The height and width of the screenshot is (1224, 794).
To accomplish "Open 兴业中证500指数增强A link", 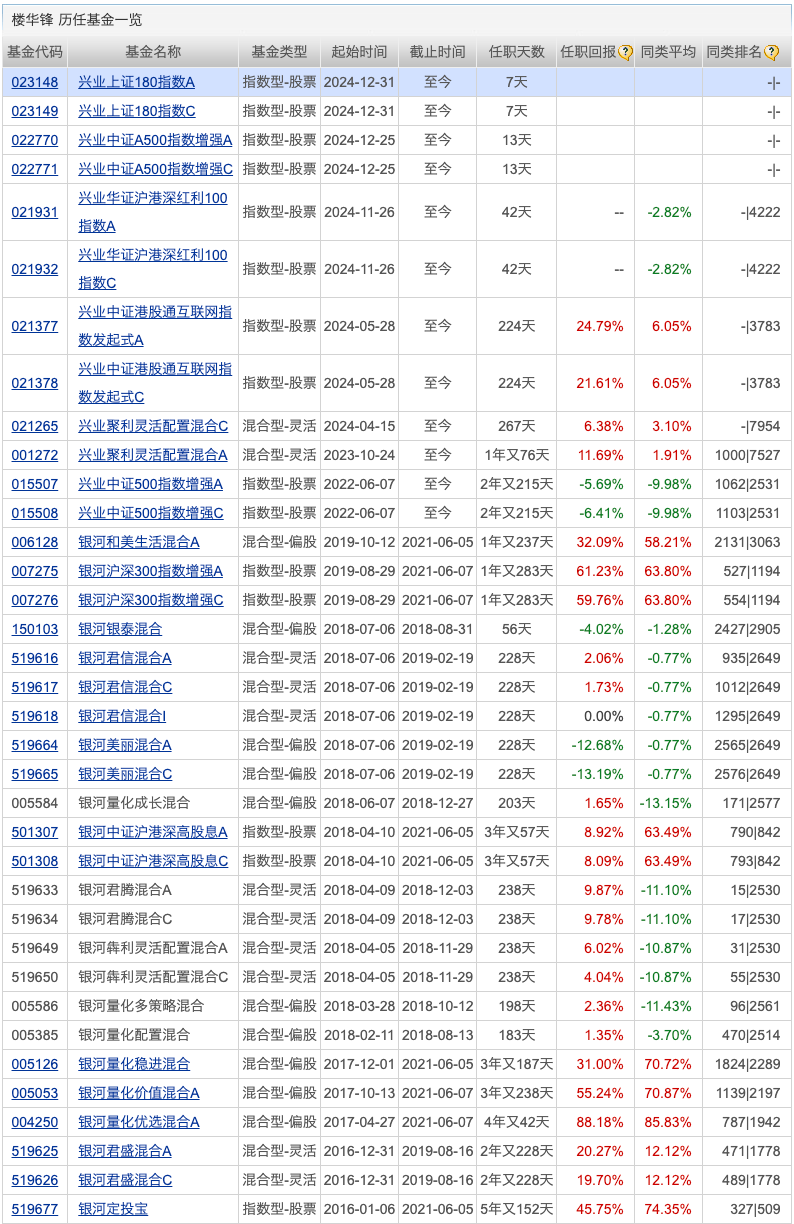I will tap(151, 484).
